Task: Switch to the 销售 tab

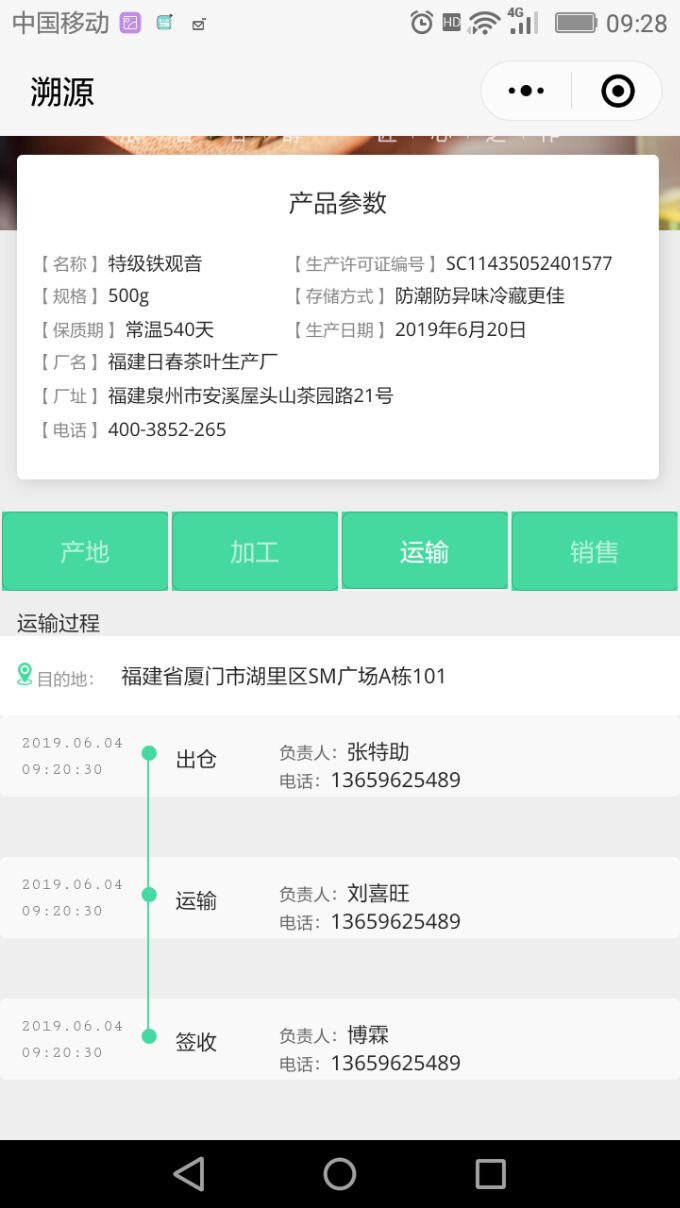Action: click(595, 551)
